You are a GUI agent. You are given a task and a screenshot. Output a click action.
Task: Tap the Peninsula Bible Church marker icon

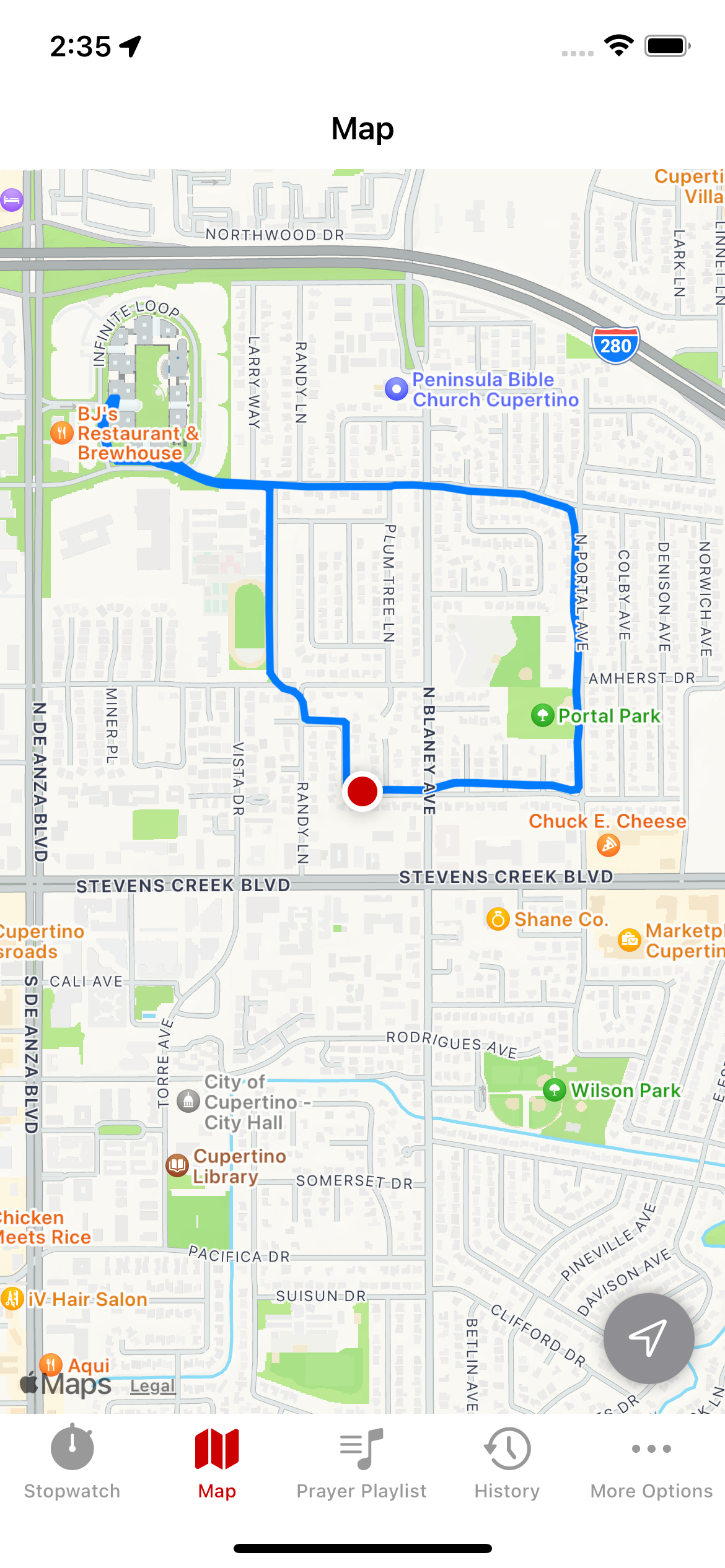(x=395, y=390)
